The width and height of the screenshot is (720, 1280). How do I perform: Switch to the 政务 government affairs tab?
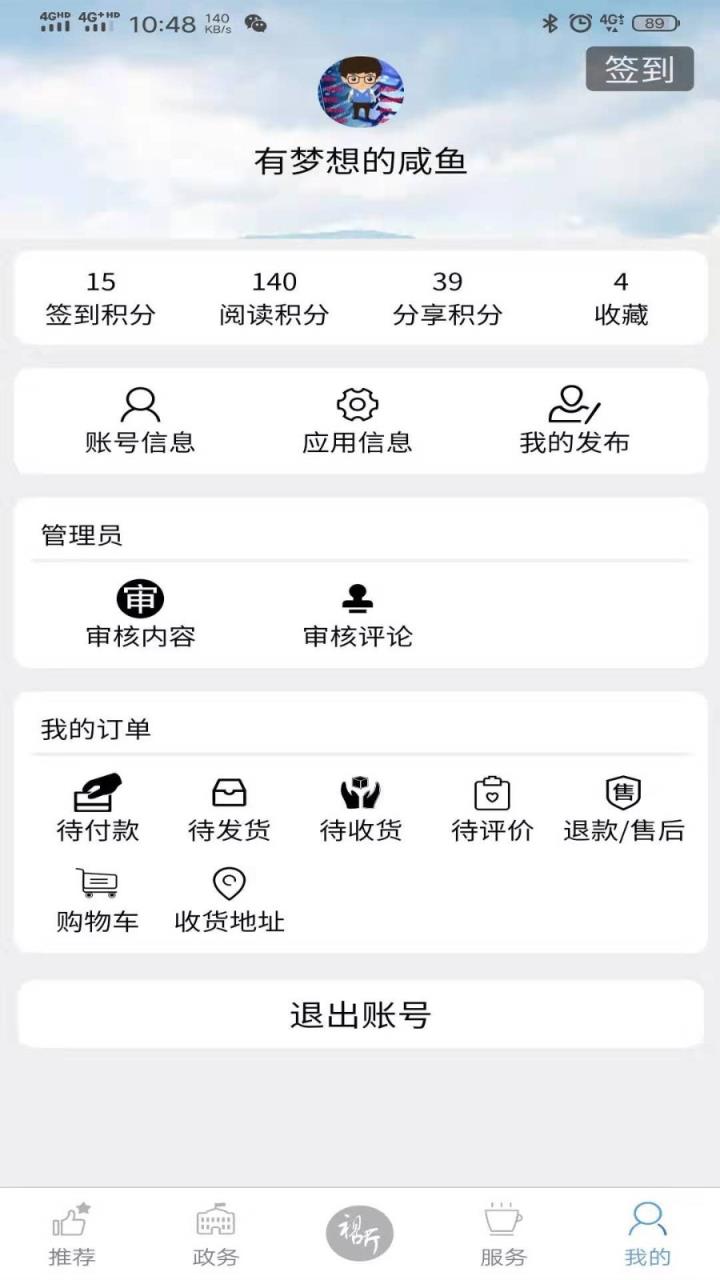216,1235
